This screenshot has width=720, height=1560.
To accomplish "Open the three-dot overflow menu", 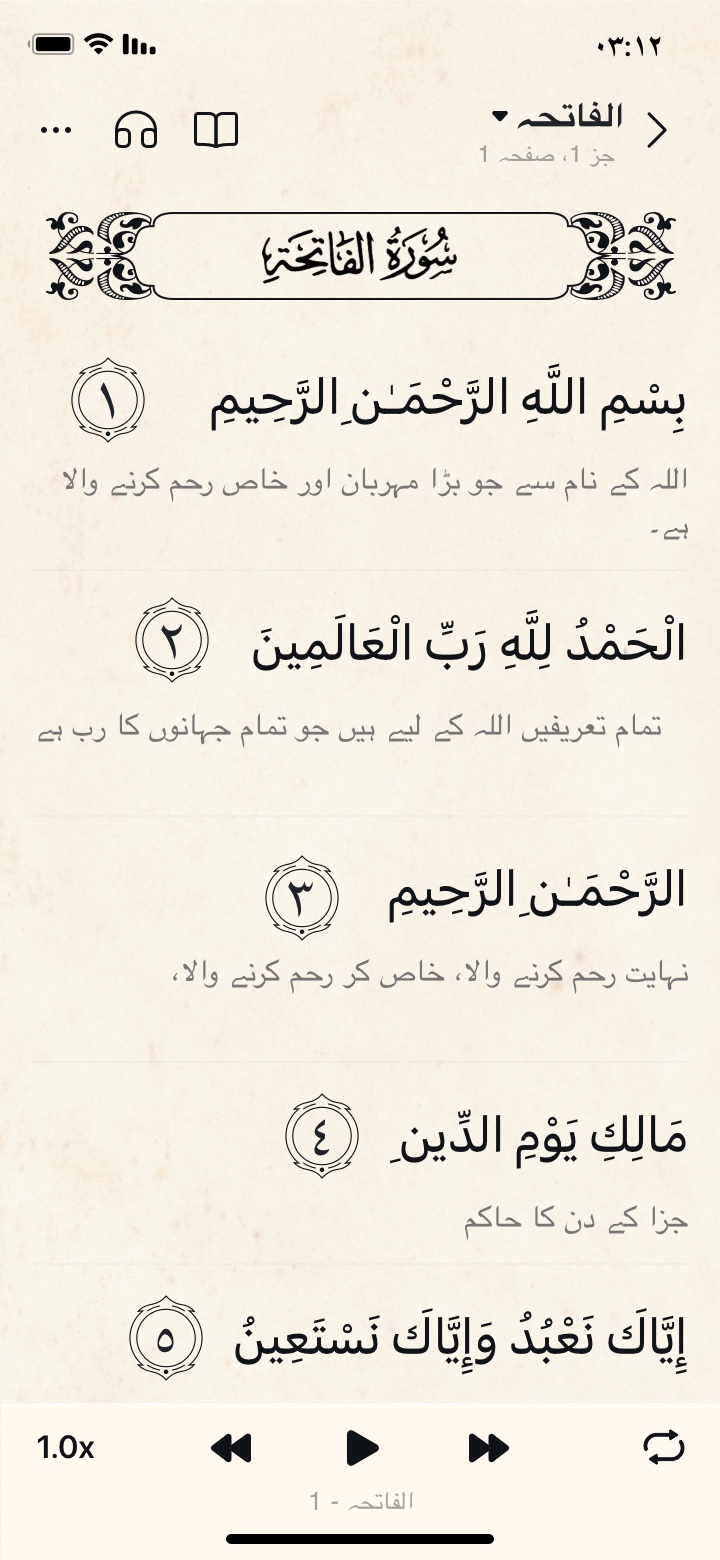I will [56, 131].
